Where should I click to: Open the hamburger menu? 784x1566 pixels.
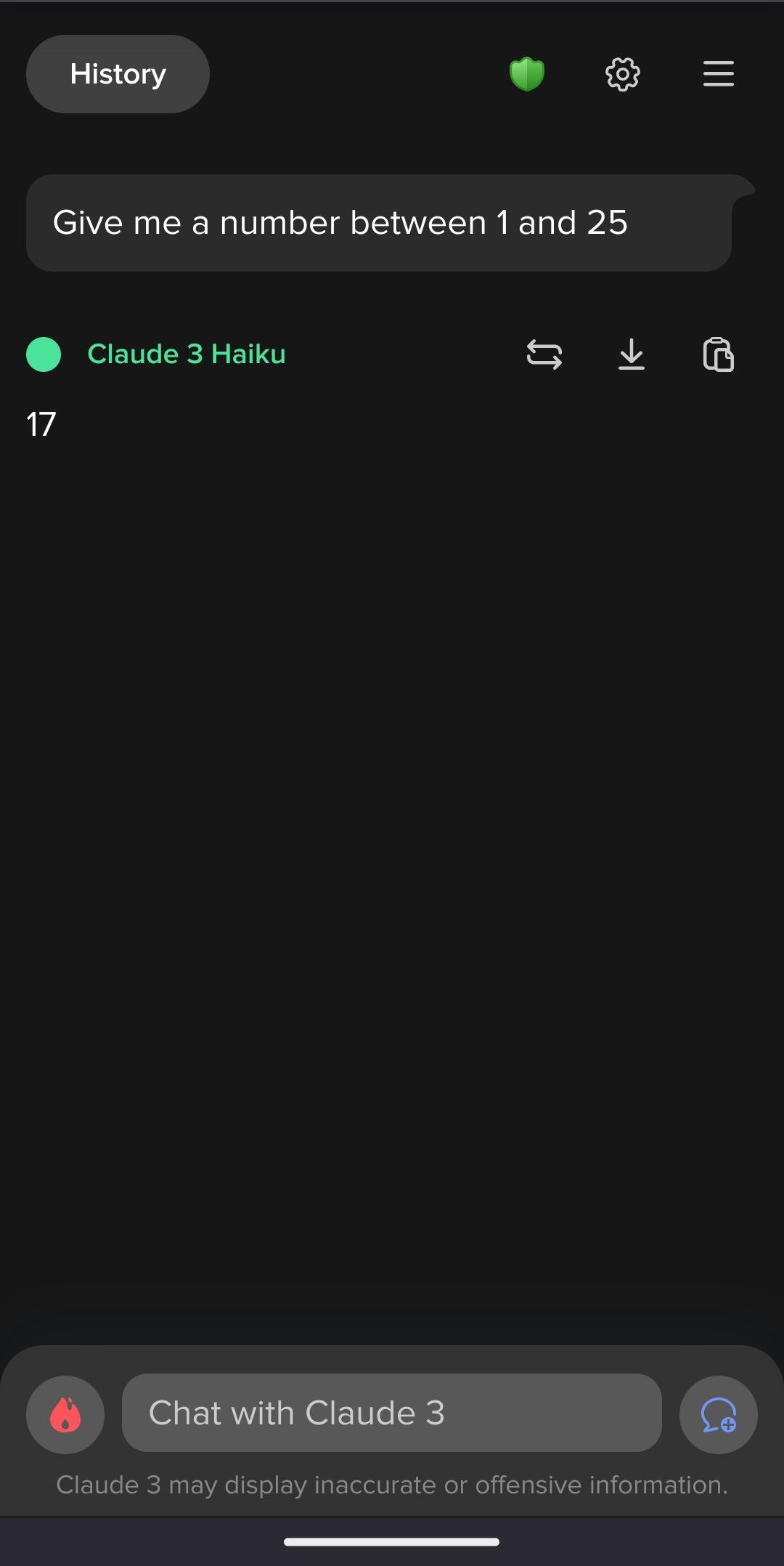click(719, 74)
